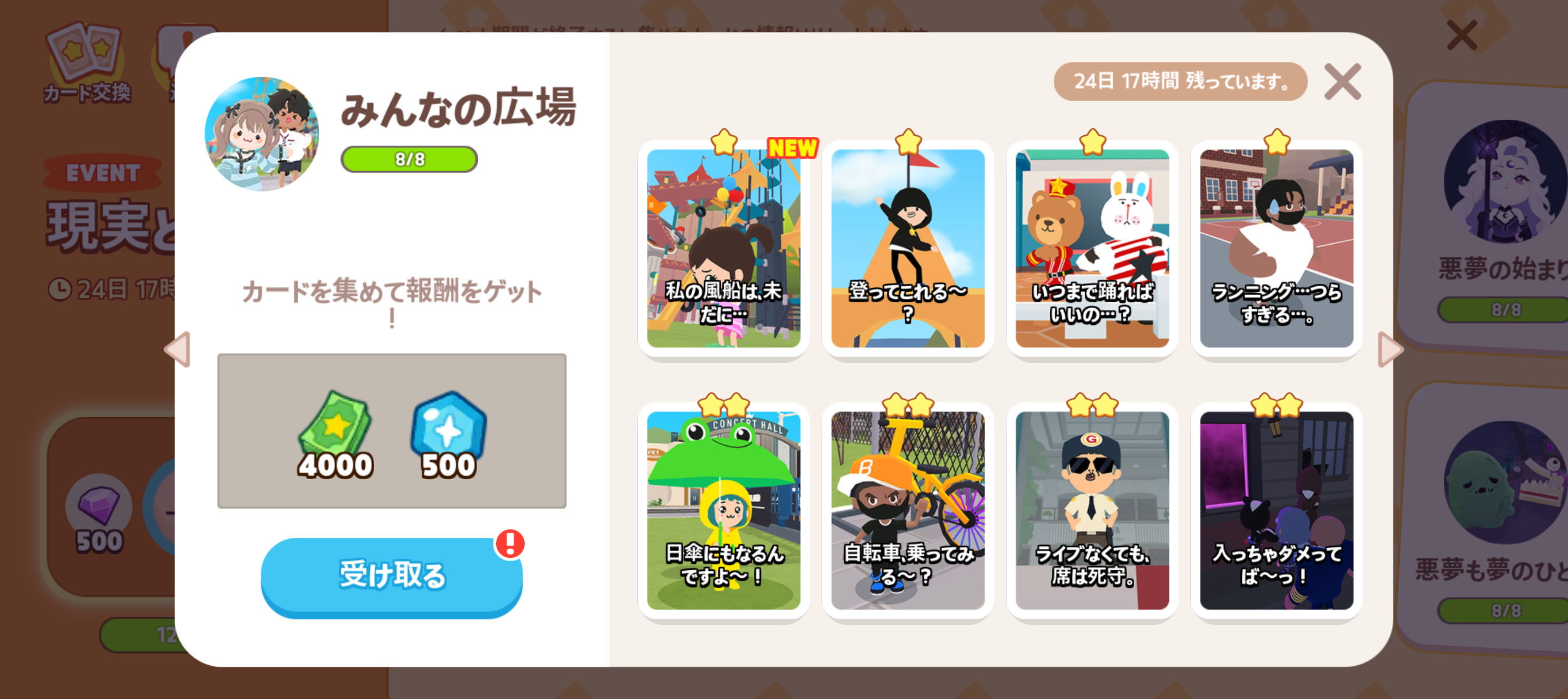Select the ランニング…つらすぎる… card
This screenshot has height=699, width=1568.
[x=1276, y=249]
